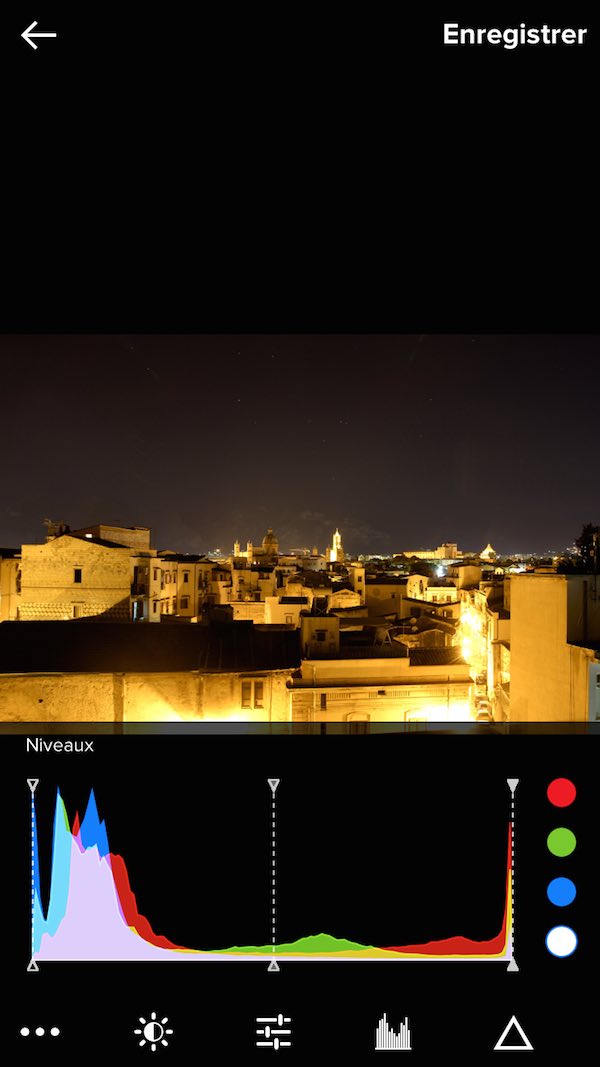The image size is (600, 1067).
Task: Tap the midtone handle below histogram
Action: [x=273, y=965]
